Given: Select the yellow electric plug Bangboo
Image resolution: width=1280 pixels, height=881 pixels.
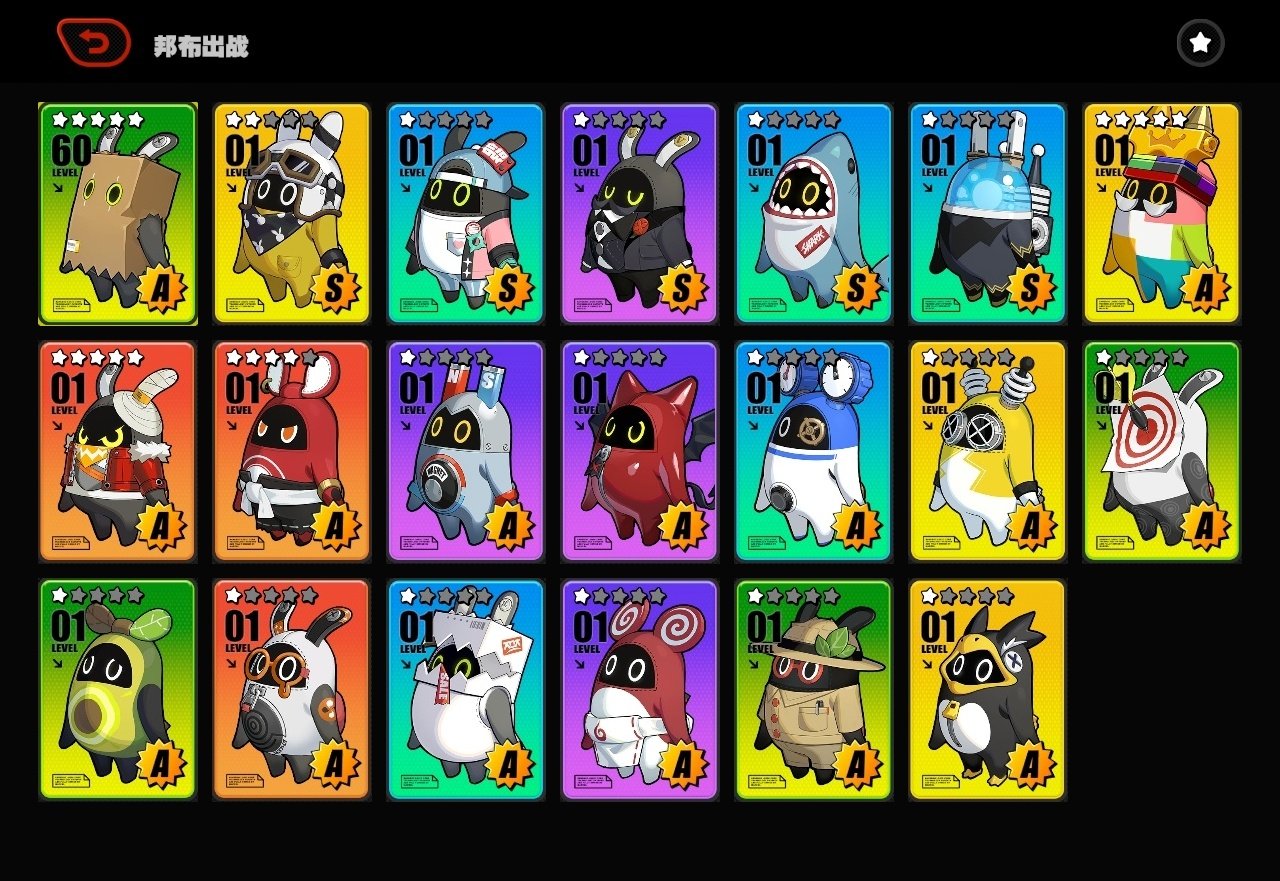Looking at the screenshot, I should tap(987, 451).
